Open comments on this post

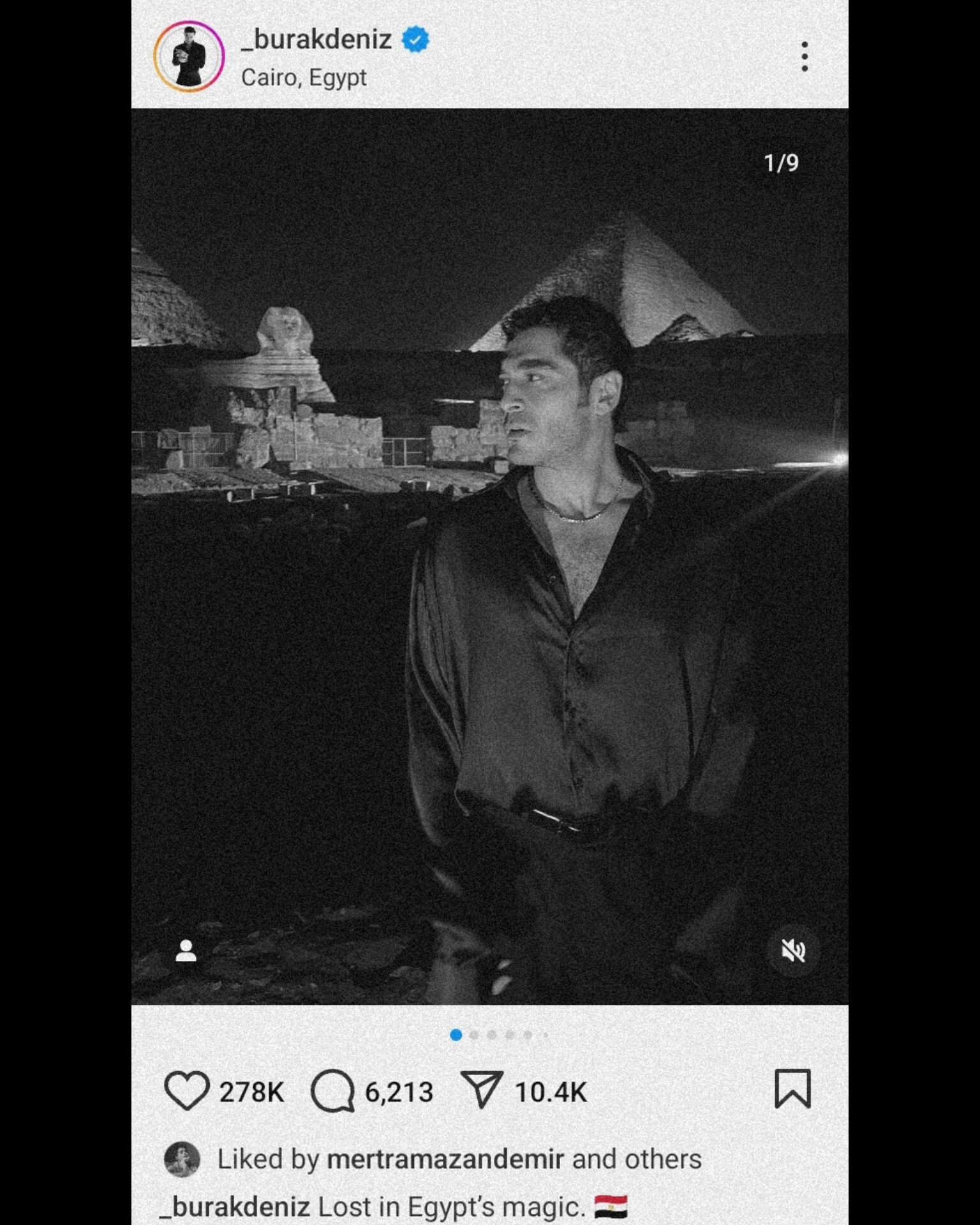pyautogui.click(x=332, y=1091)
